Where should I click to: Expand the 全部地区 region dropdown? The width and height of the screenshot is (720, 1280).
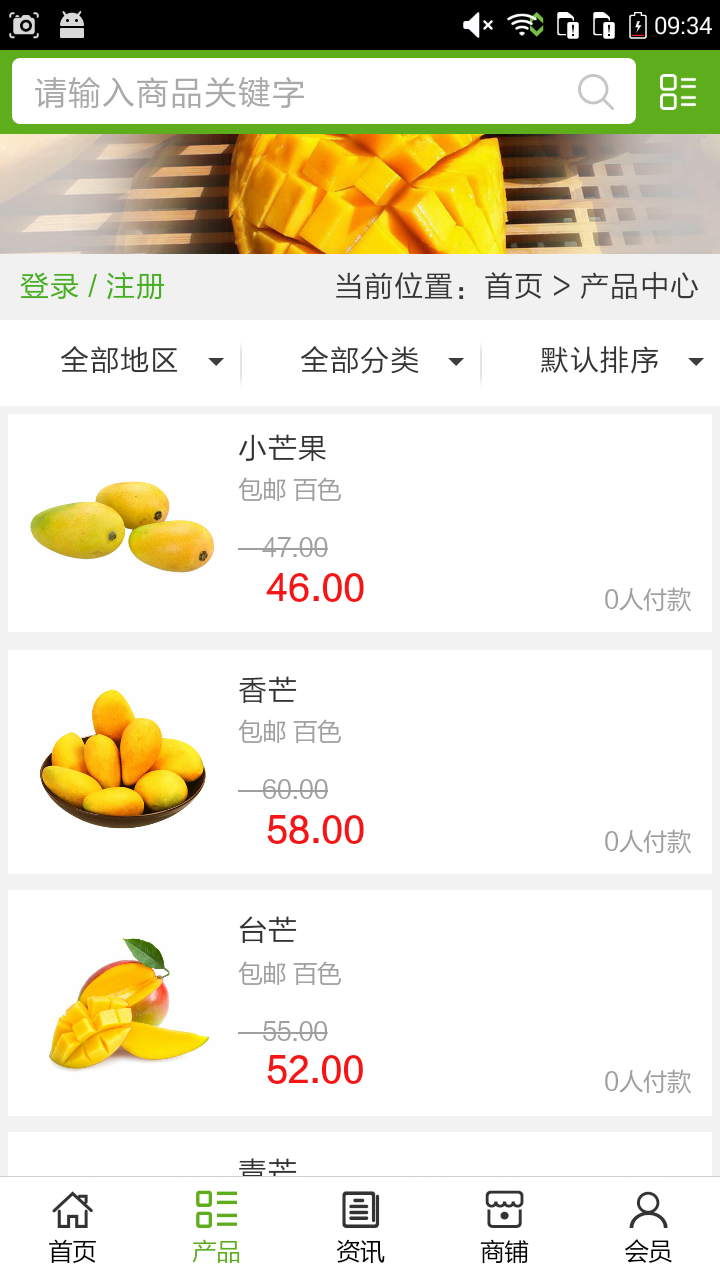click(x=140, y=362)
